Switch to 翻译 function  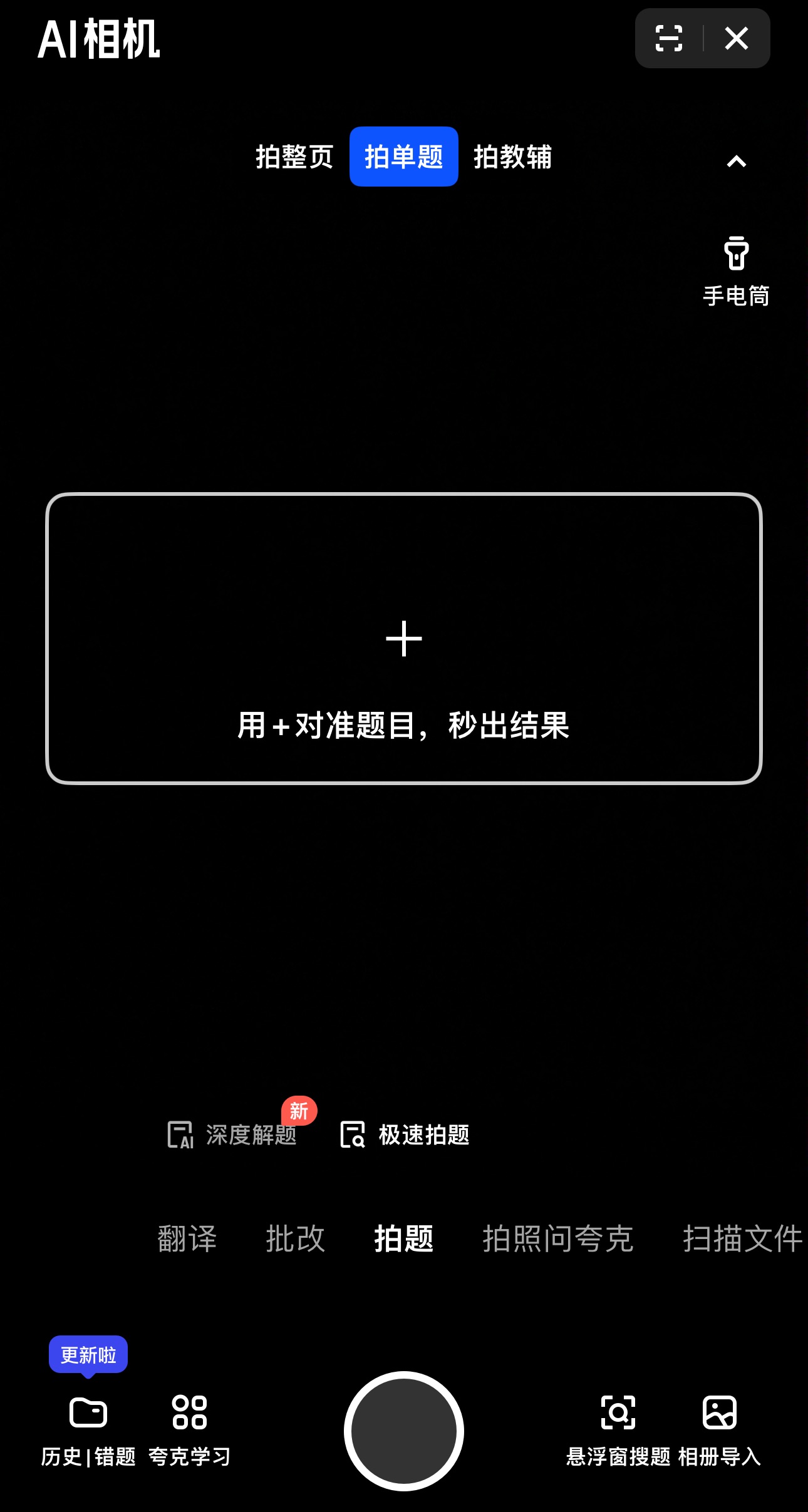[x=187, y=1238]
